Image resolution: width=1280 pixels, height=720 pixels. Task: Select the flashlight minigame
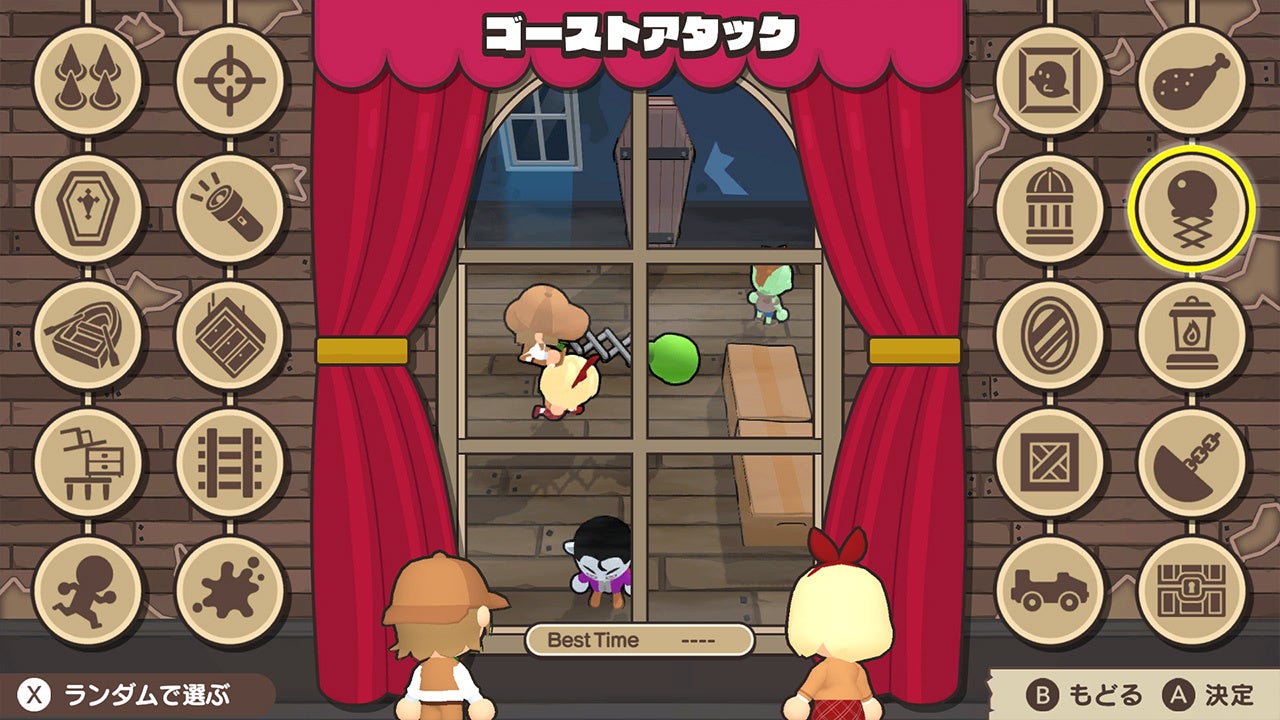[230, 208]
